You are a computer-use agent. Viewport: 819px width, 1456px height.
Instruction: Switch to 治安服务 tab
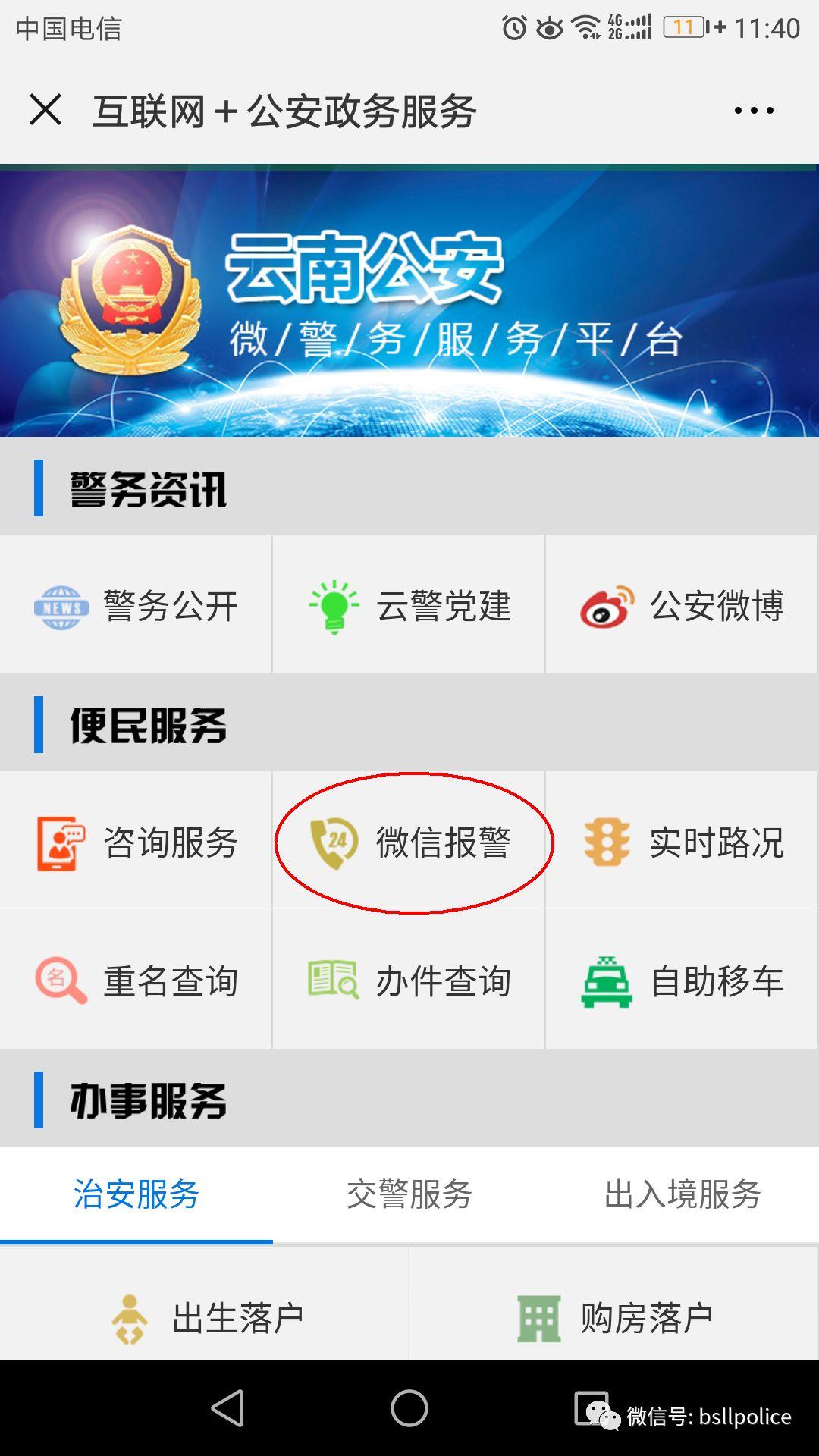click(136, 1194)
